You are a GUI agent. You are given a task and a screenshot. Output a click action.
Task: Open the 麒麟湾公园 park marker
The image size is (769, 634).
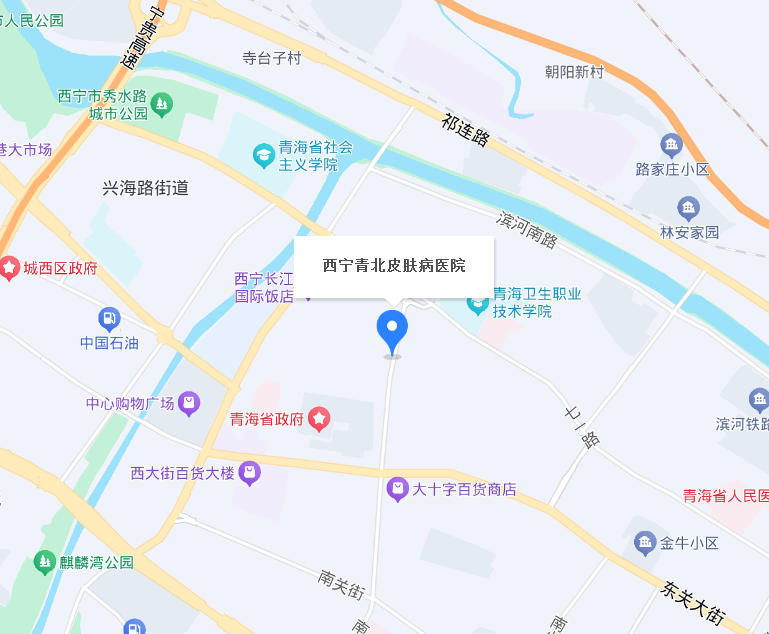click(44, 562)
